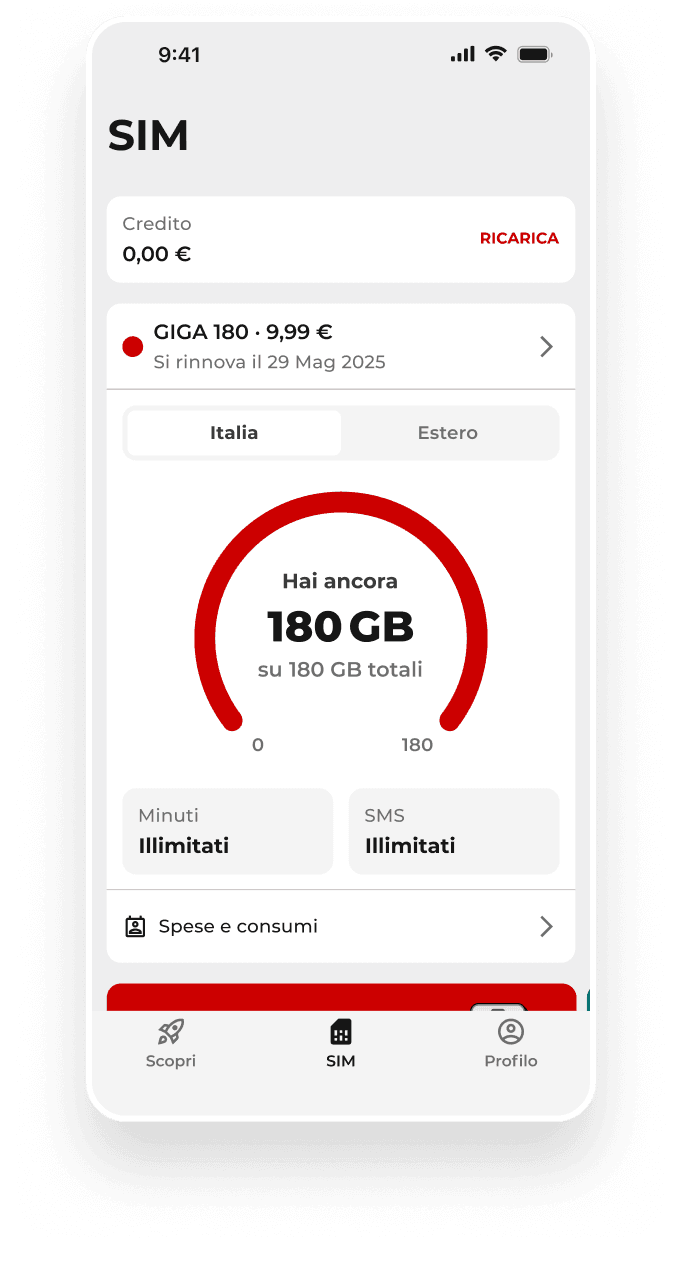Select the SIM tab in the bottom bar
This screenshot has width=683, height=1261.
(341, 1044)
